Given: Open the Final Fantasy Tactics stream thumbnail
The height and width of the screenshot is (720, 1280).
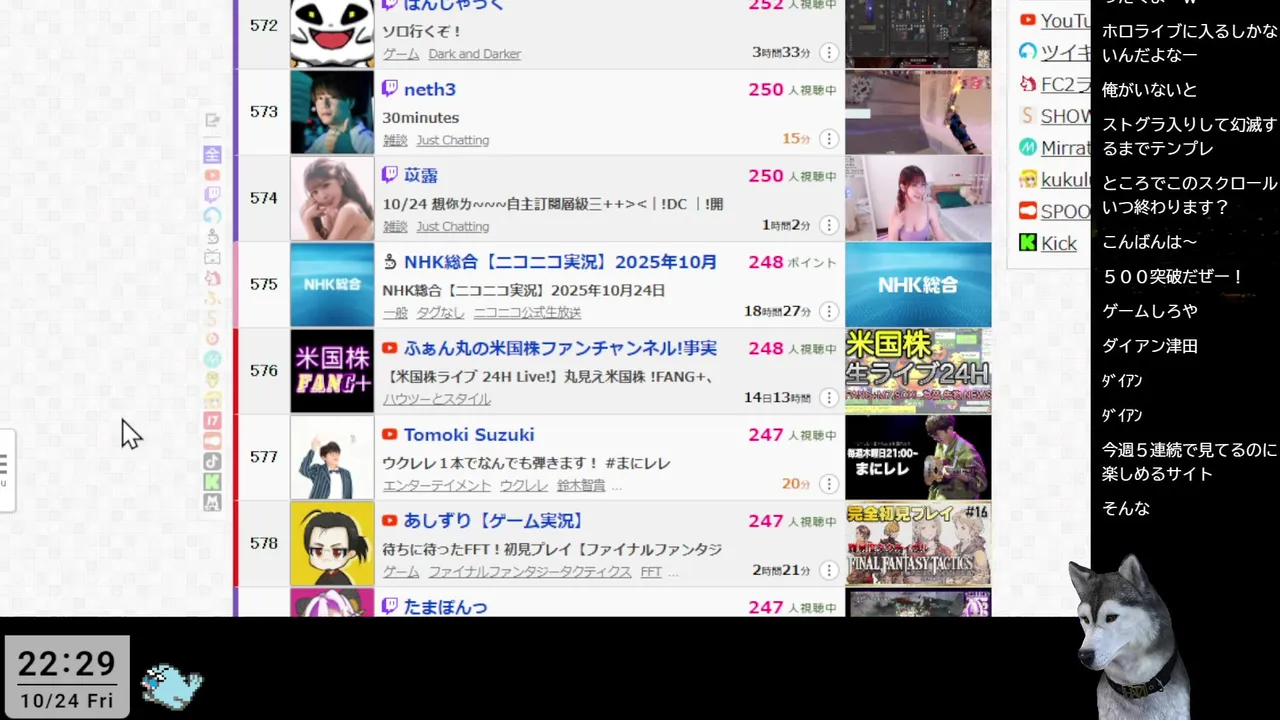Looking at the screenshot, I should coord(918,544).
